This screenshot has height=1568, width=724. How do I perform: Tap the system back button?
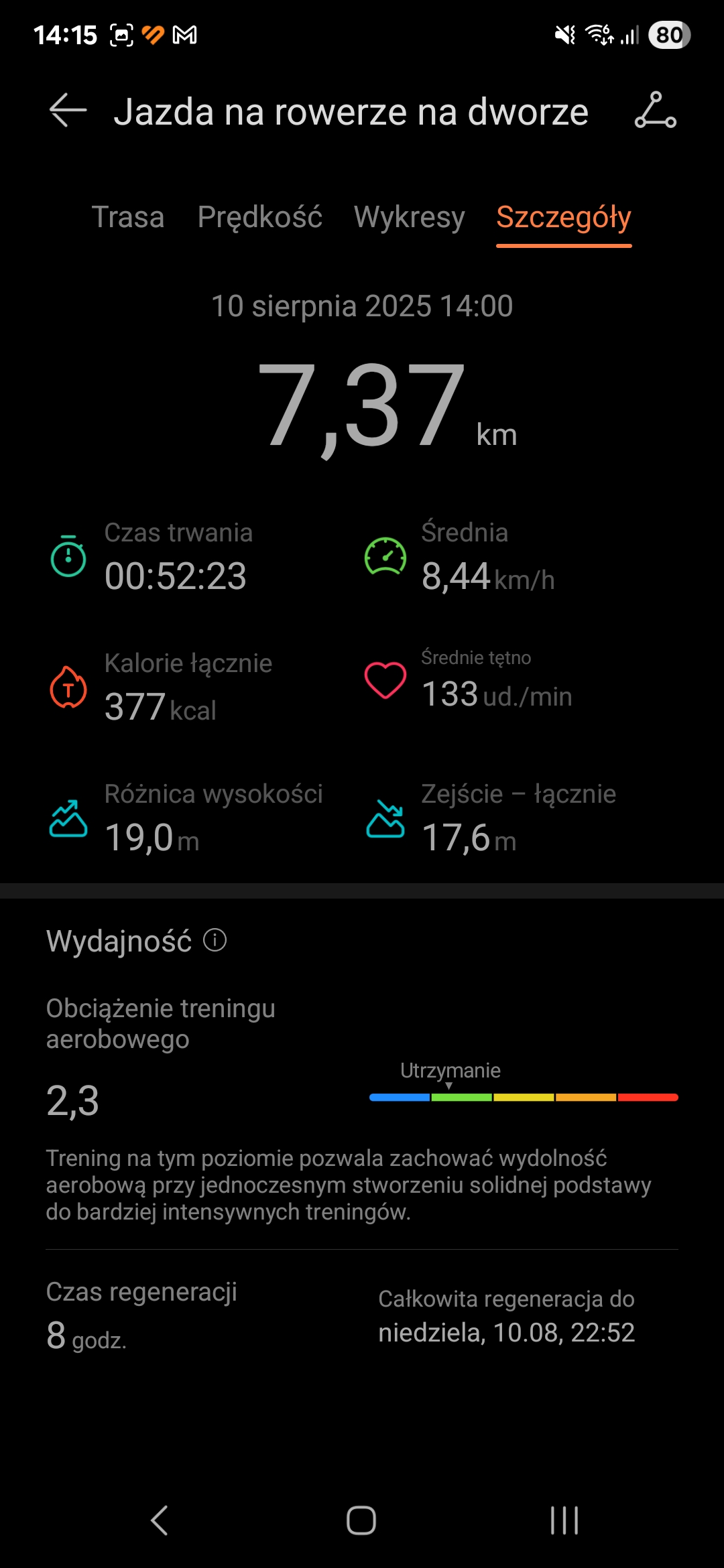pyautogui.click(x=160, y=1520)
